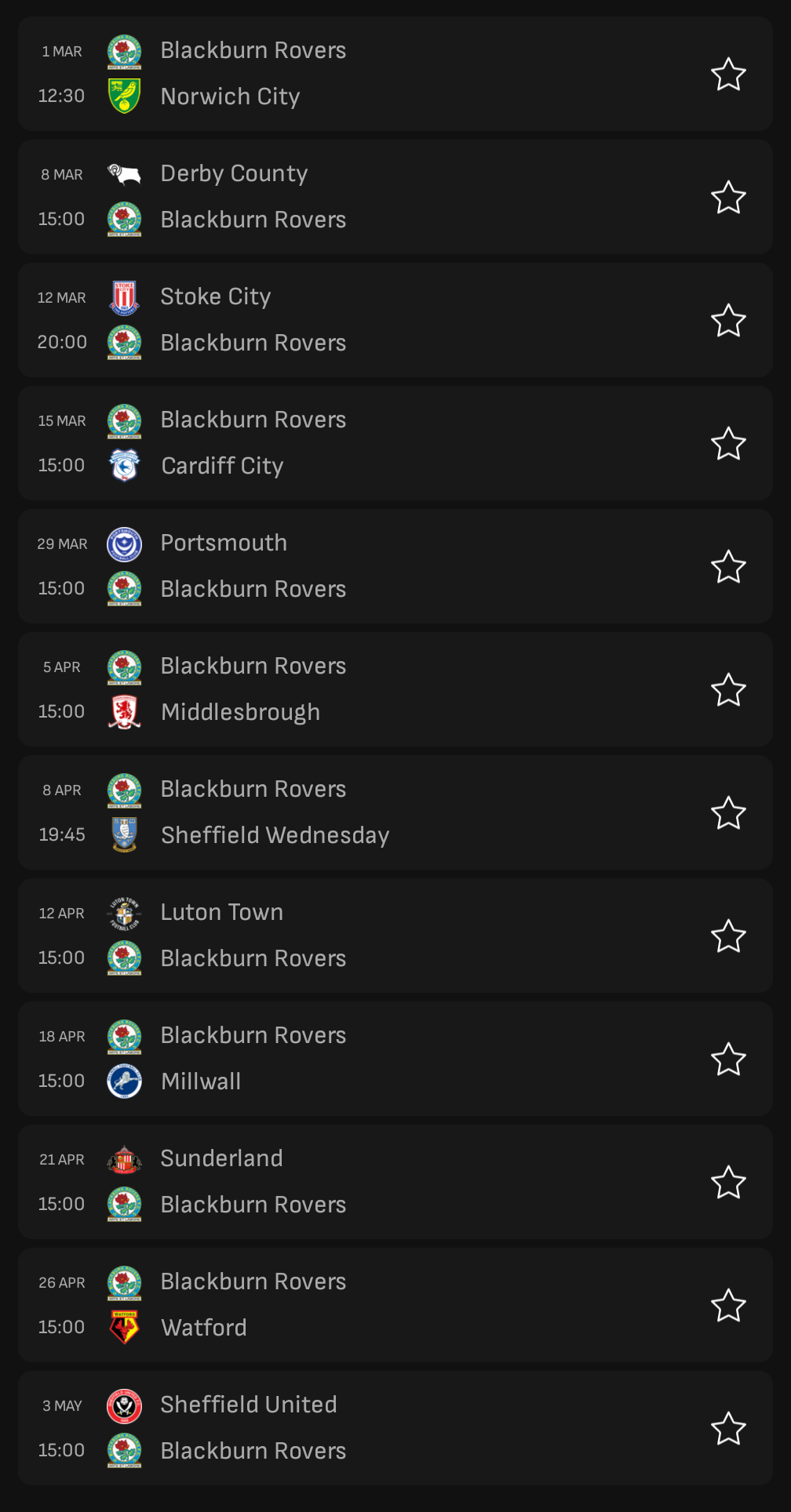Star the Sheffield Wednesday match on 8 Apr
The image size is (791, 1512).
[728, 812]
